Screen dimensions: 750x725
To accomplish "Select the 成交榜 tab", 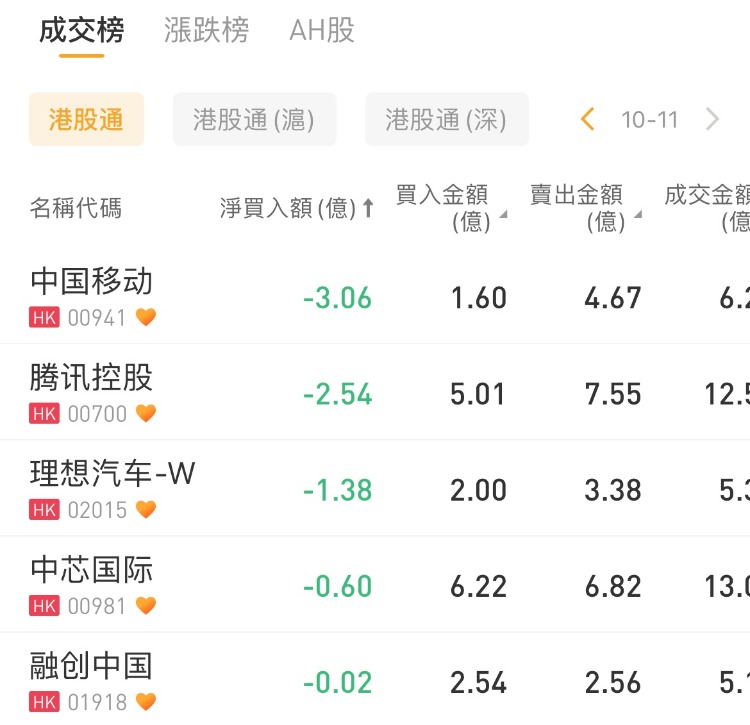I will tap(82, 31).
